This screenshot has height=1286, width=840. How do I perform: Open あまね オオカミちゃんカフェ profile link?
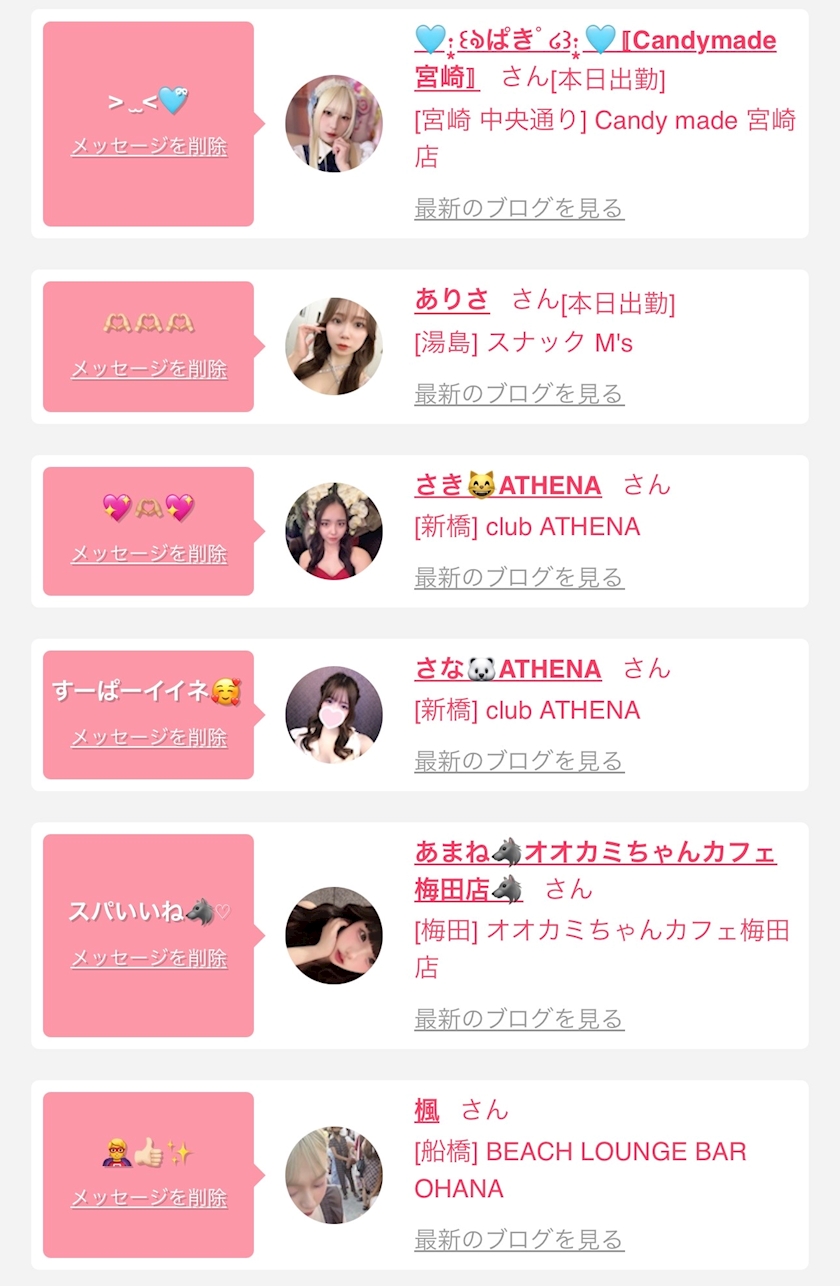point(595,870)
